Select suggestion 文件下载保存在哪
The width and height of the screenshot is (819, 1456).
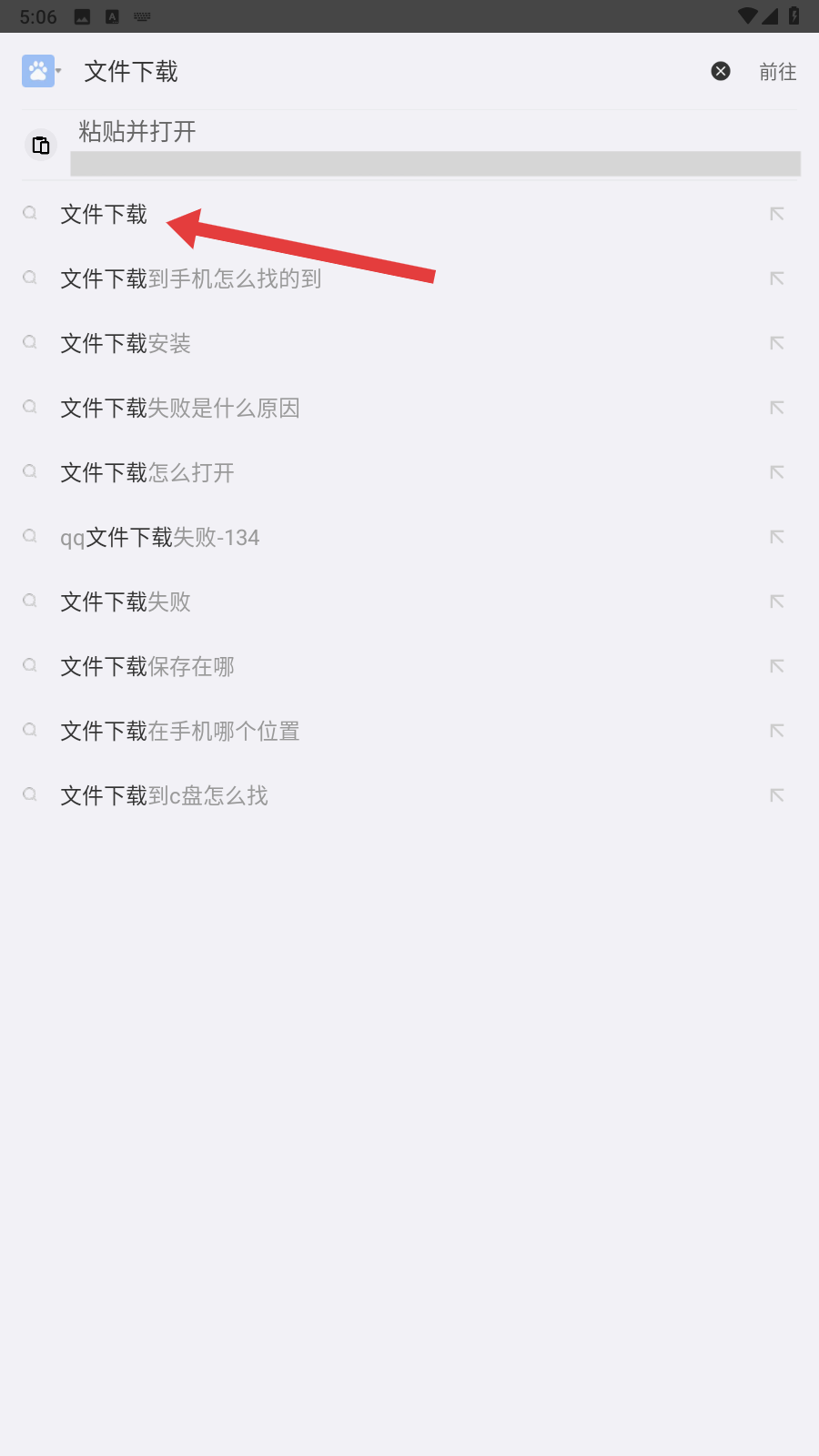(x=147, y=667)
